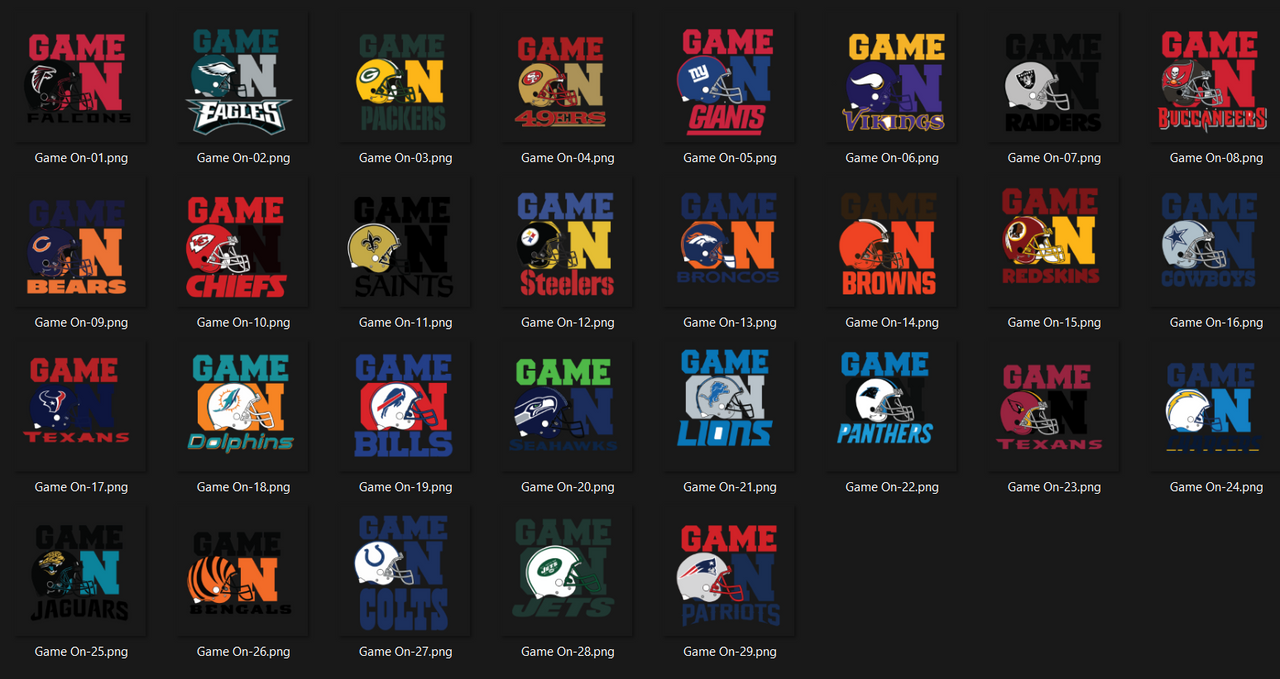Viewport: 1280px width, 679px height.
Task: Open Game On-14.png Browns file
Action: pyautogui.click(x=890, y=245)
